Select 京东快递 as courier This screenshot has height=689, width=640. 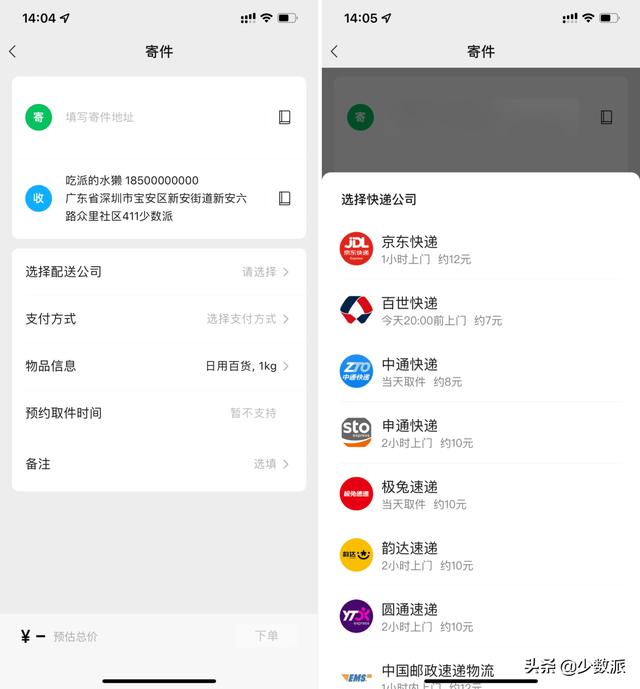(480, 249)
